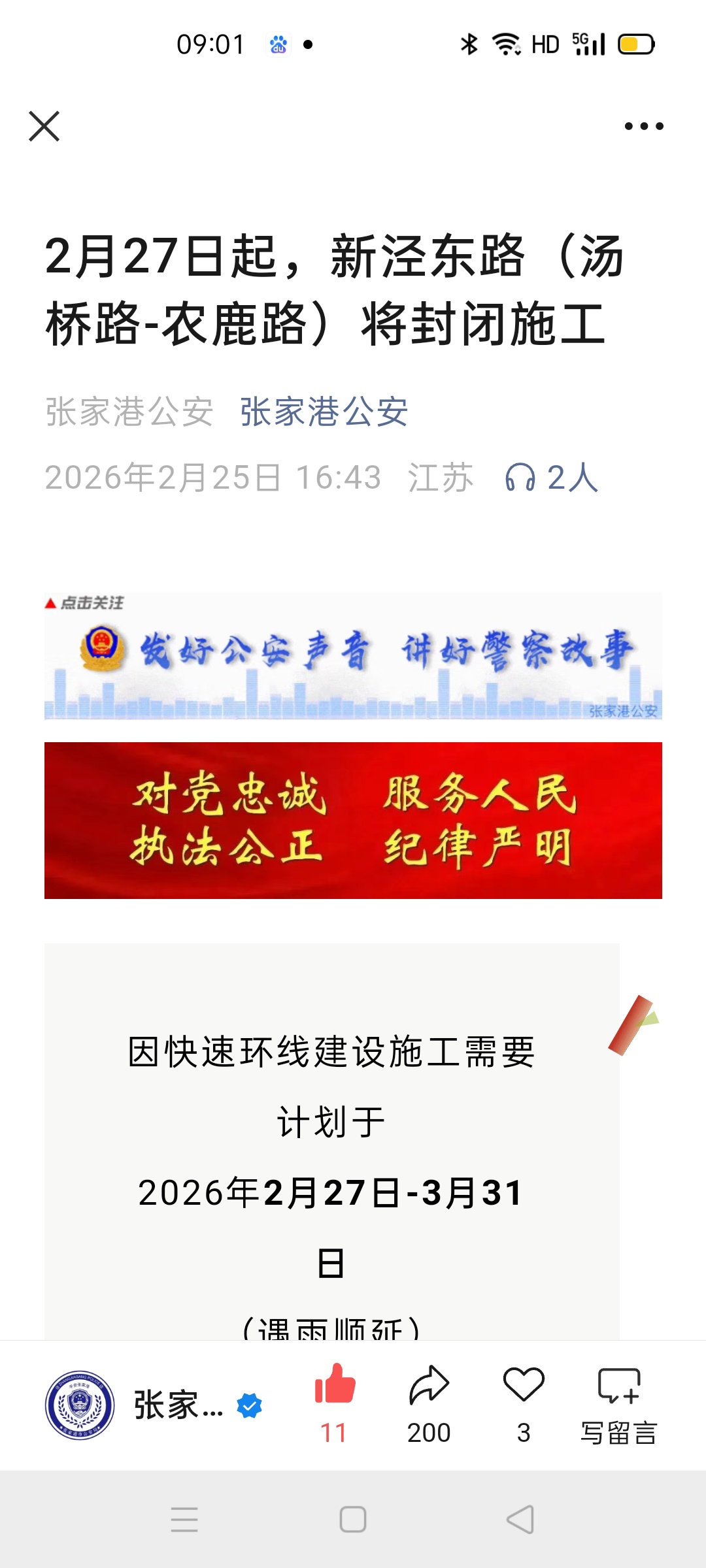Open the three-dot overflow menu
Image resolution: width=706 pixels, height=1568 pixels.
pyautogui.click(x=643, y=126)
